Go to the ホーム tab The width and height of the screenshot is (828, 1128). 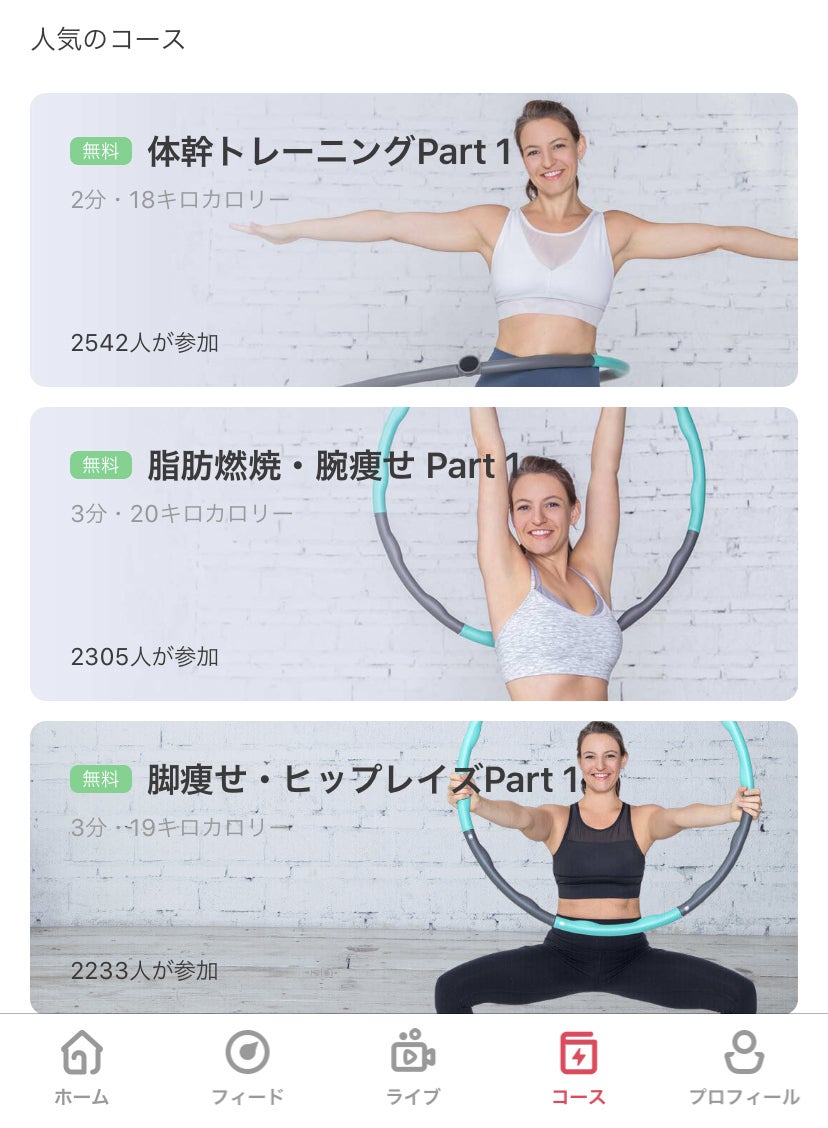point(82,1068)
